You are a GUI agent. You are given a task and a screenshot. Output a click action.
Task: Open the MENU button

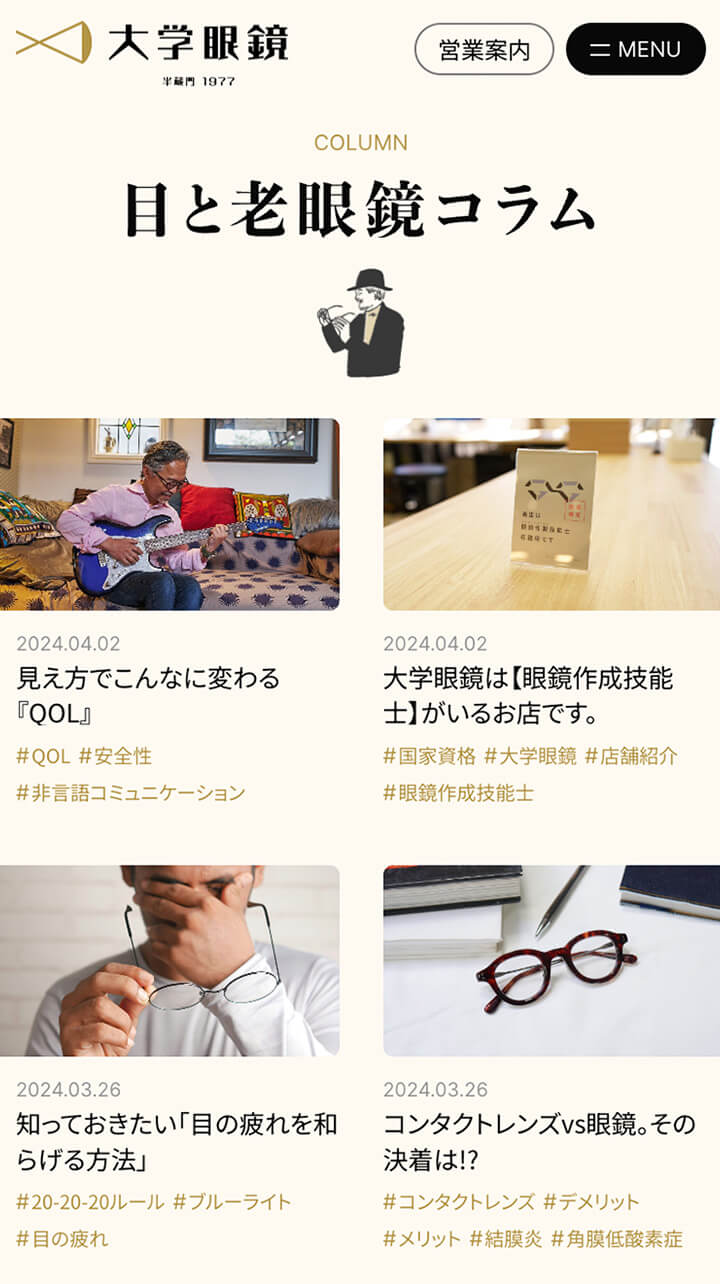[x=635, y=49]
